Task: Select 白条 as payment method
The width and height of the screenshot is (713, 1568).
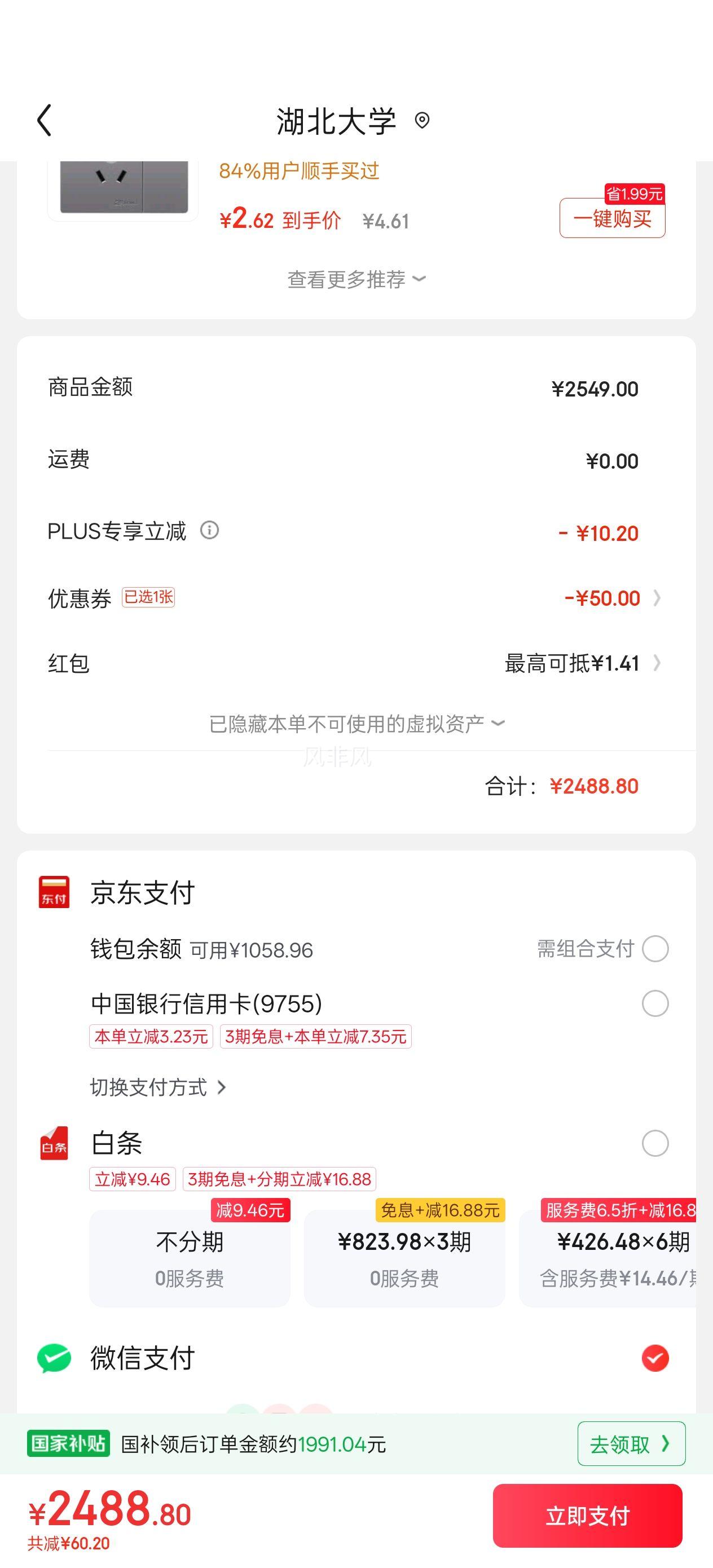Action: (x=655, y=1143)
